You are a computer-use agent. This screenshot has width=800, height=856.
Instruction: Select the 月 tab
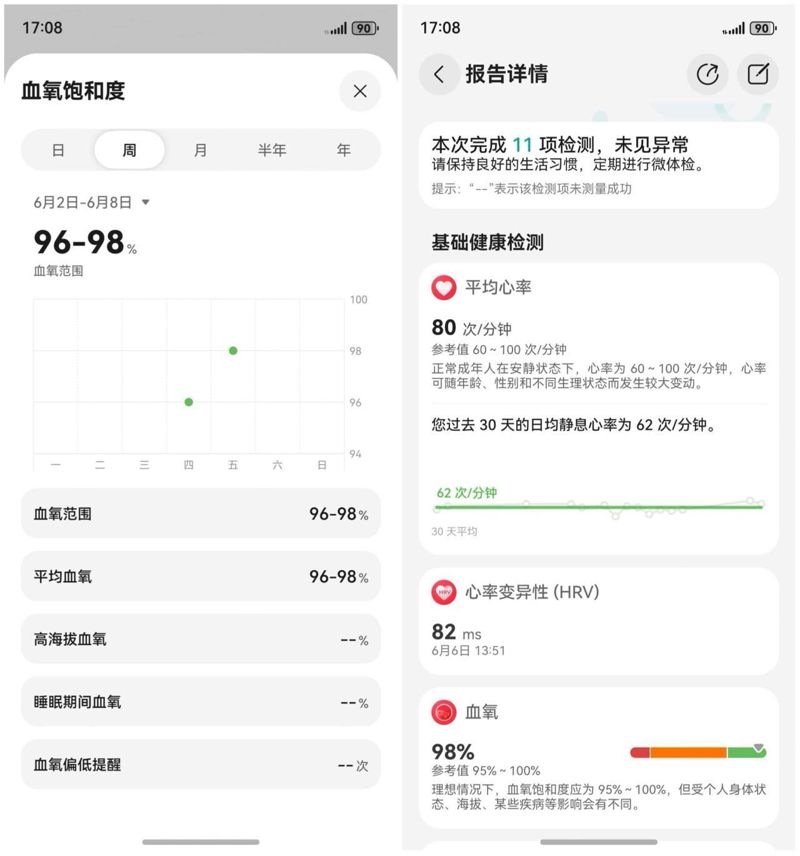tap(201, 150)
